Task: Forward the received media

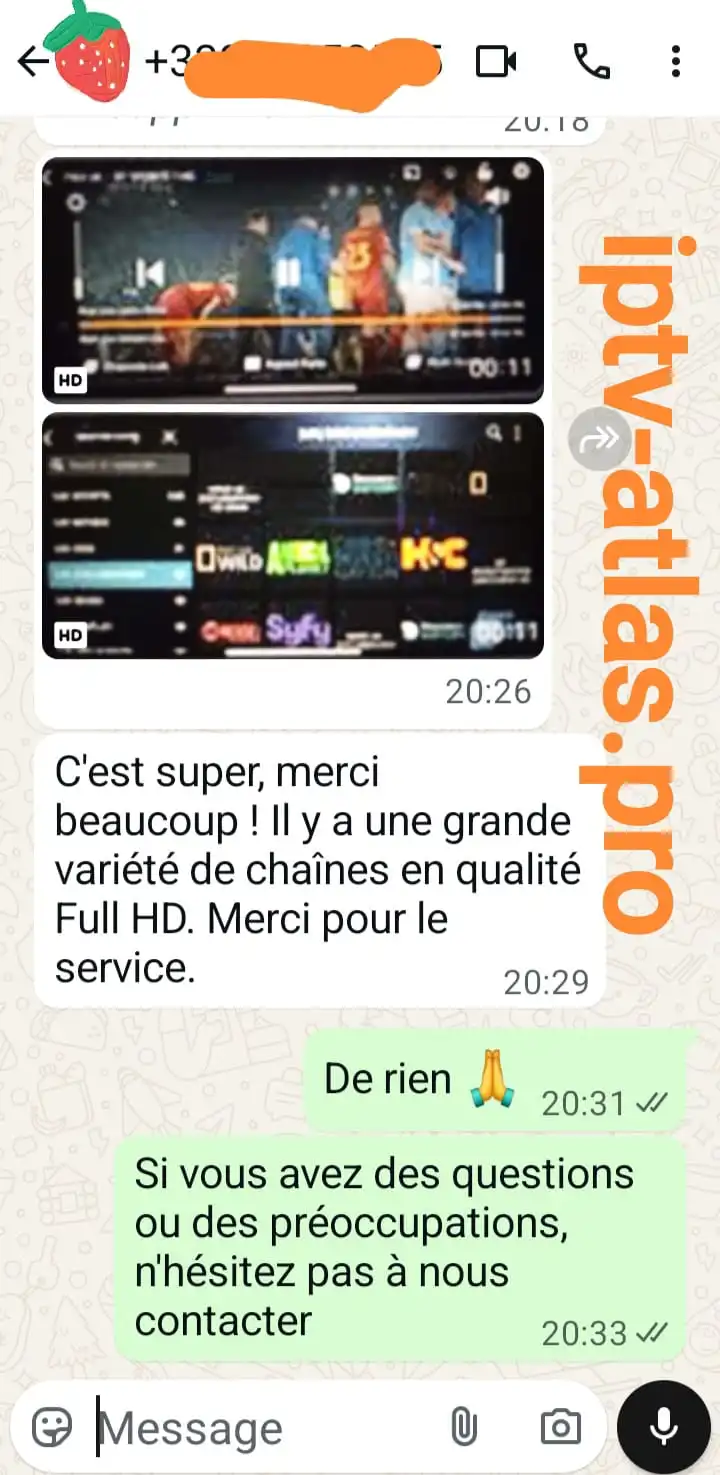Action: tap(599, 439)
